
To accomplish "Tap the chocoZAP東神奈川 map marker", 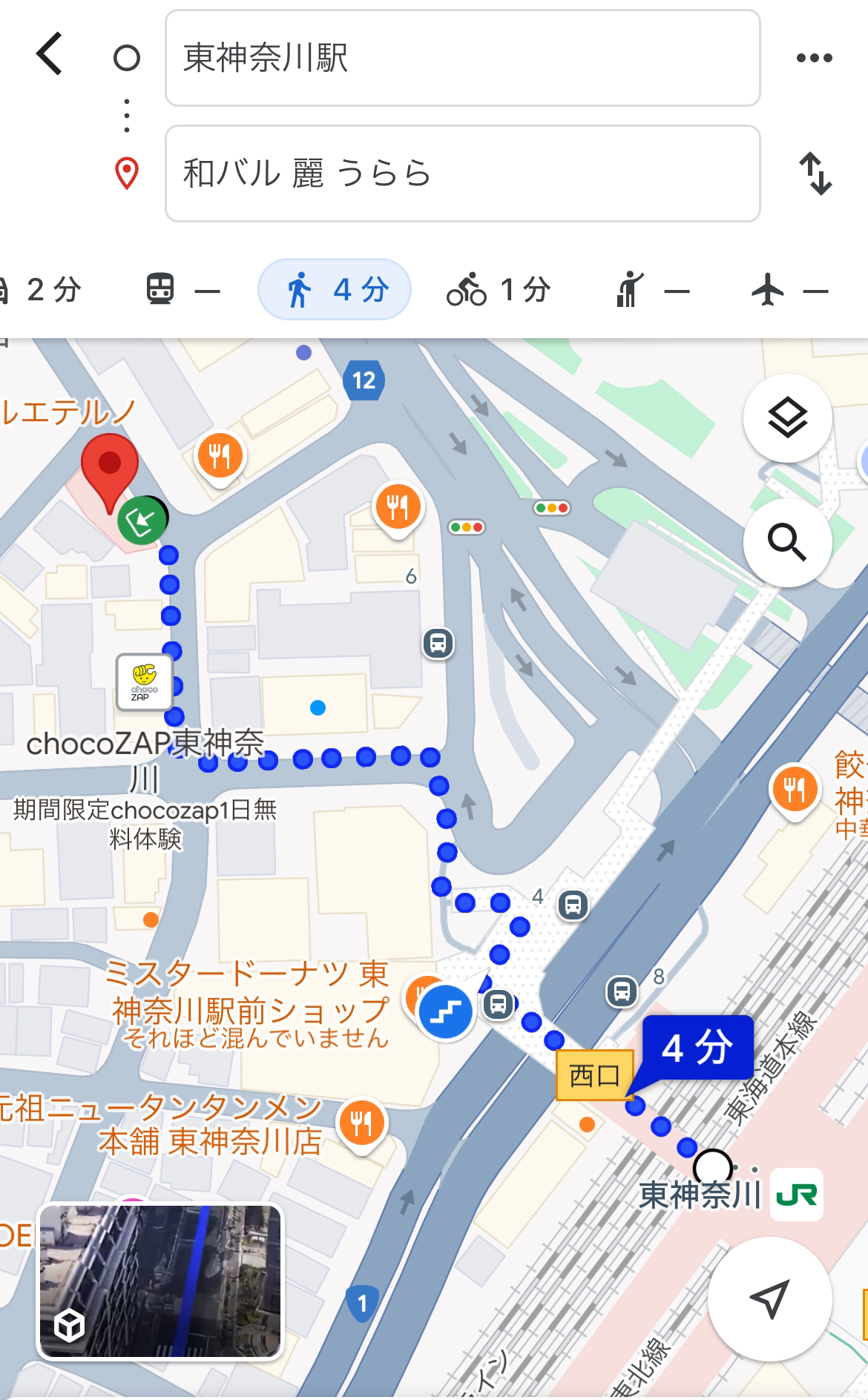I will 145,682.
